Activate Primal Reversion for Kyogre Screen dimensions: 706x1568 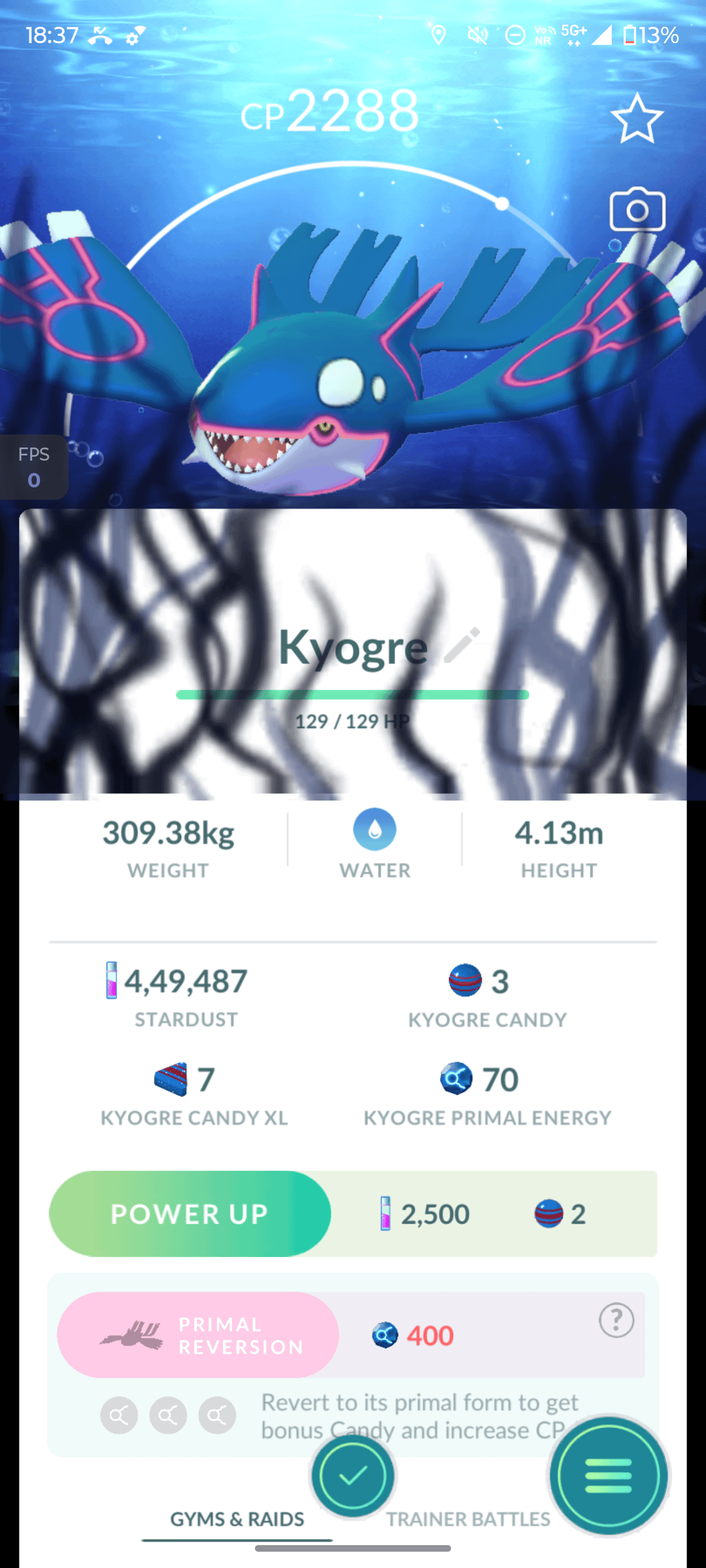pyautogui.click(x=198, y=1335)
